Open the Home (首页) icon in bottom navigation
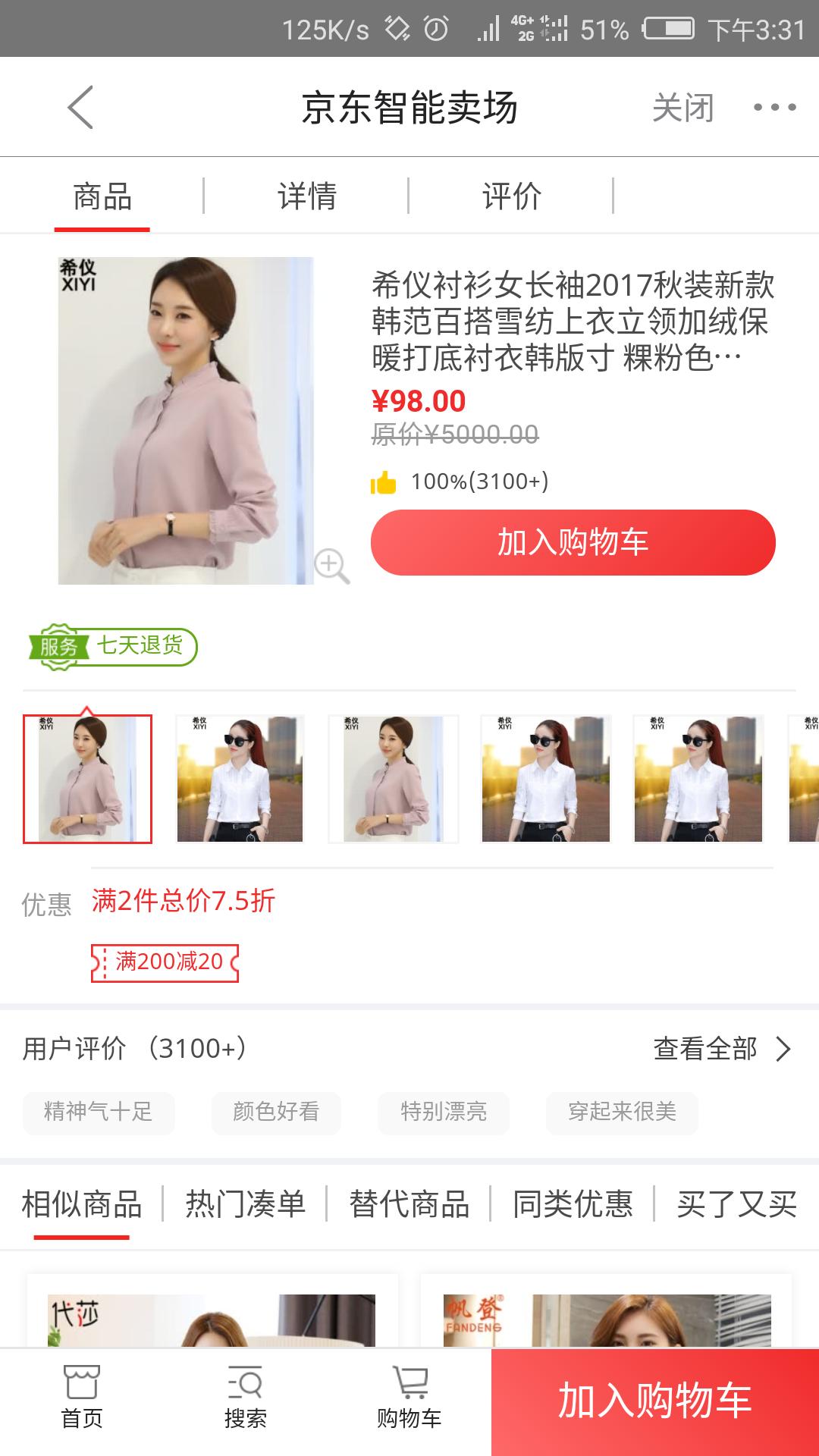Image resolution: width=819 pixels, height=1456 pixels. [x=83, y=1399]
